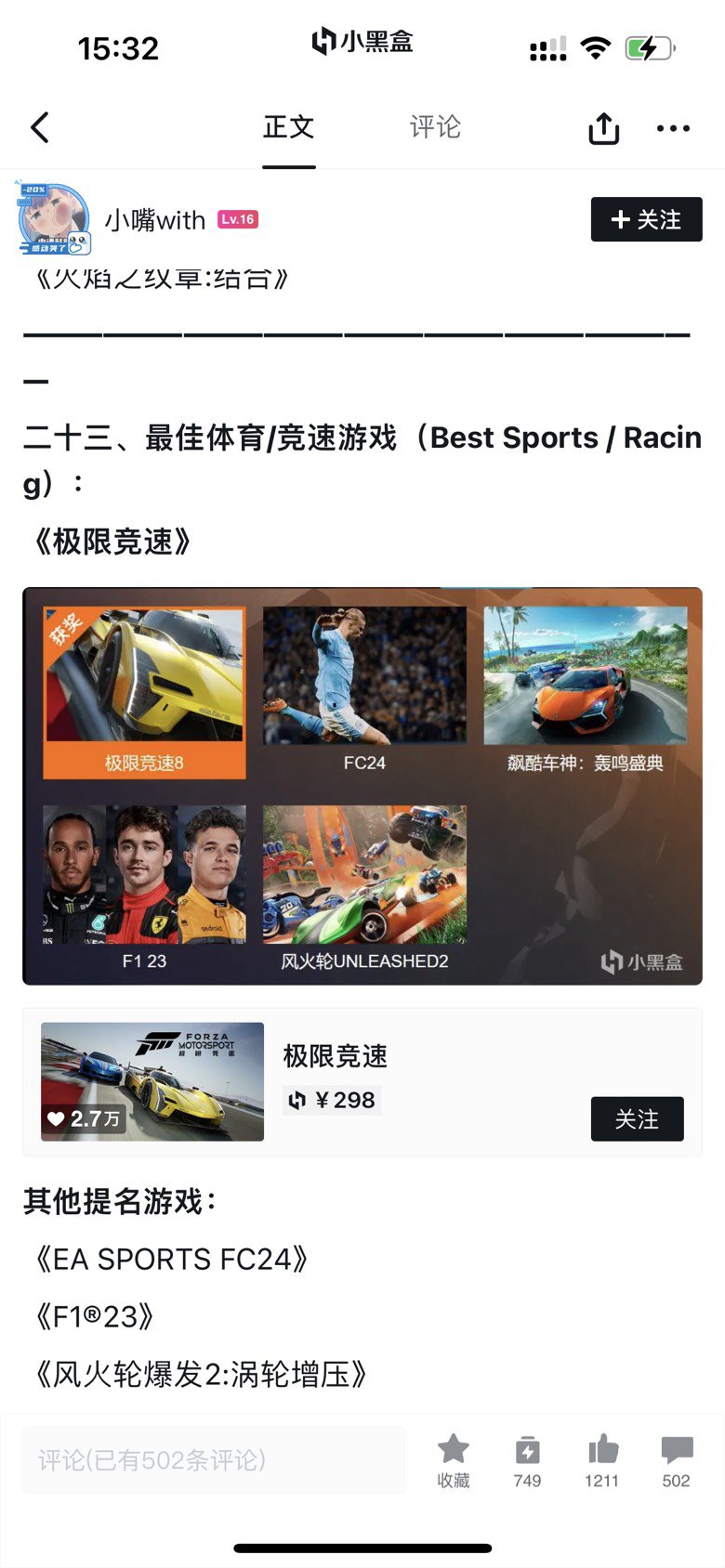
Task: Share this post
Action: click(x=603, y=128)
